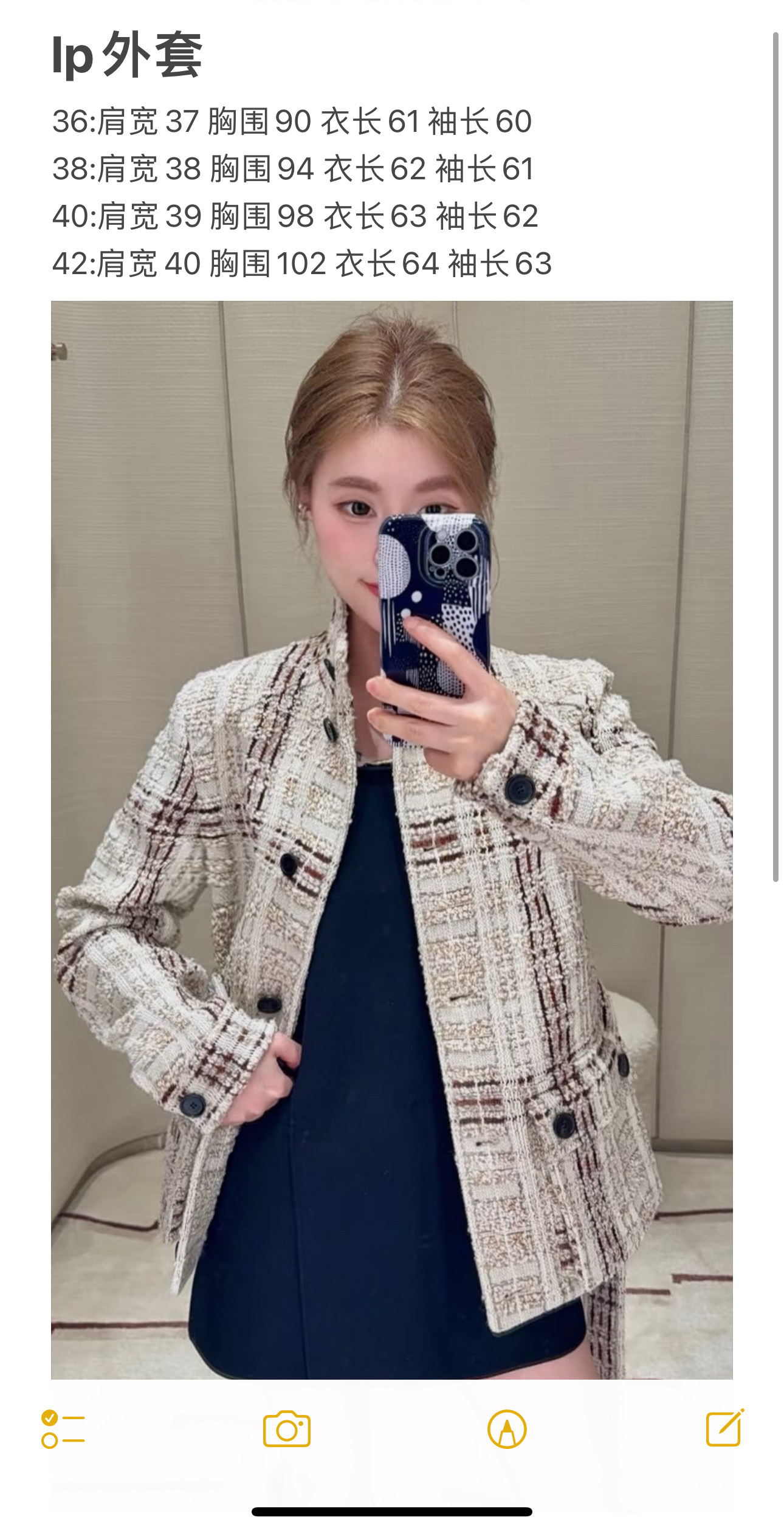Viewport: 784px width, 1531px height.
Task: Open the markup pen tool
Action: click(507, 1429)
